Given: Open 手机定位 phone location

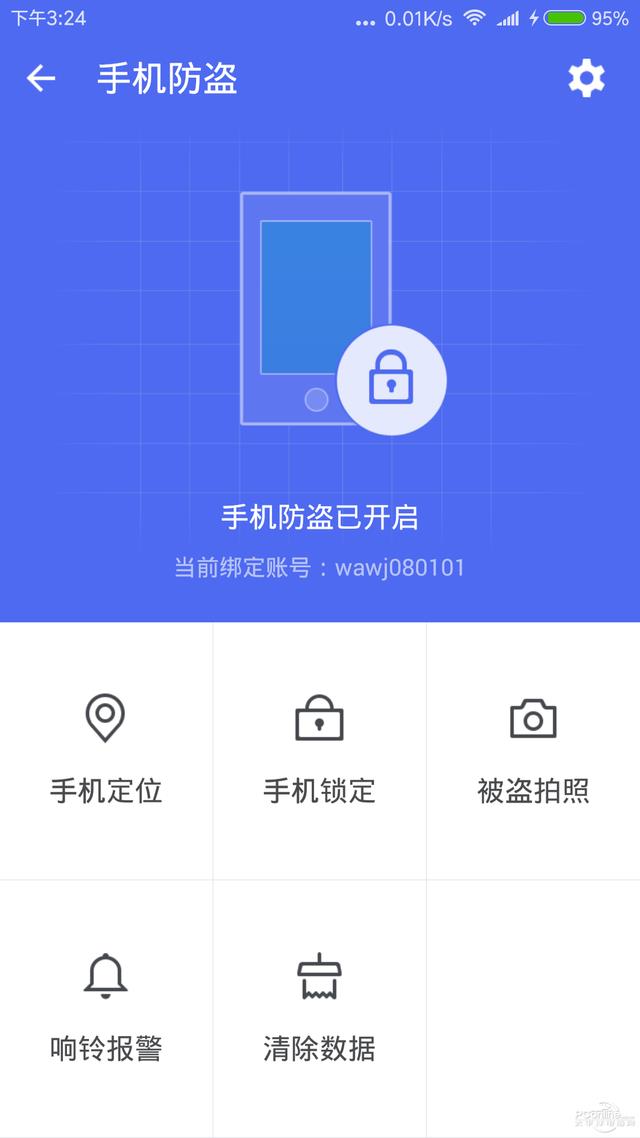Looking at the screenshot, I should [x=106, y=750].
